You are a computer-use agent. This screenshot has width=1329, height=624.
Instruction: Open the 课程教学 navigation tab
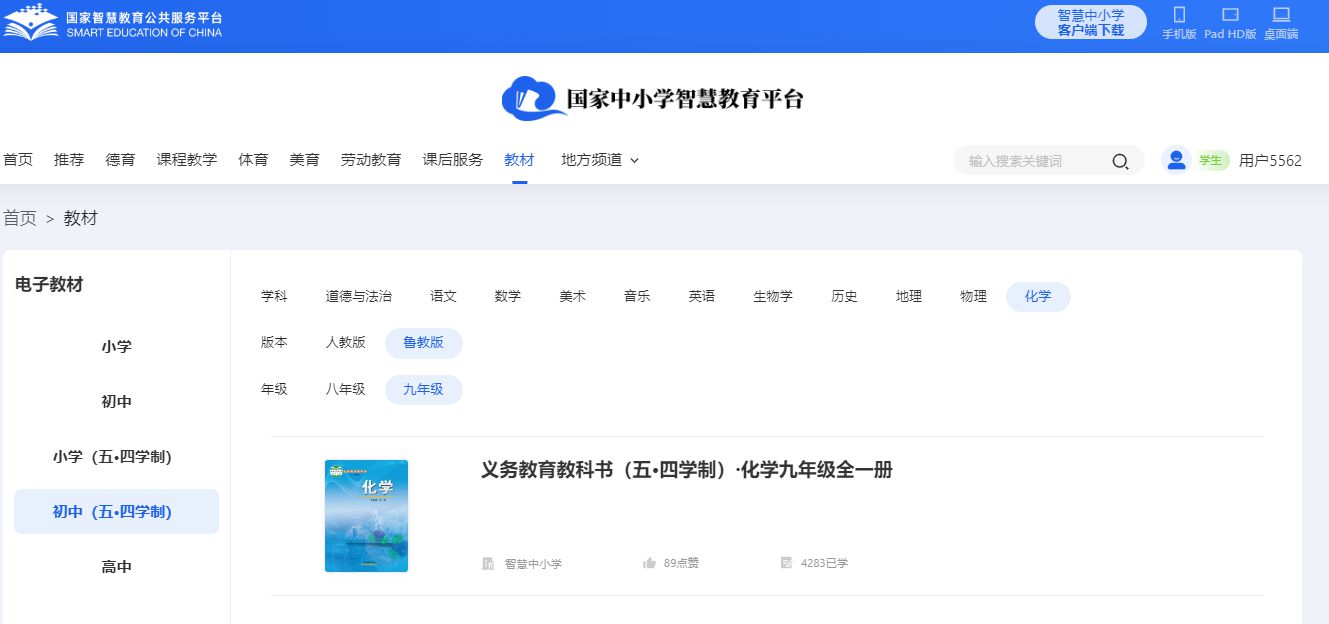tap(186, 160)
